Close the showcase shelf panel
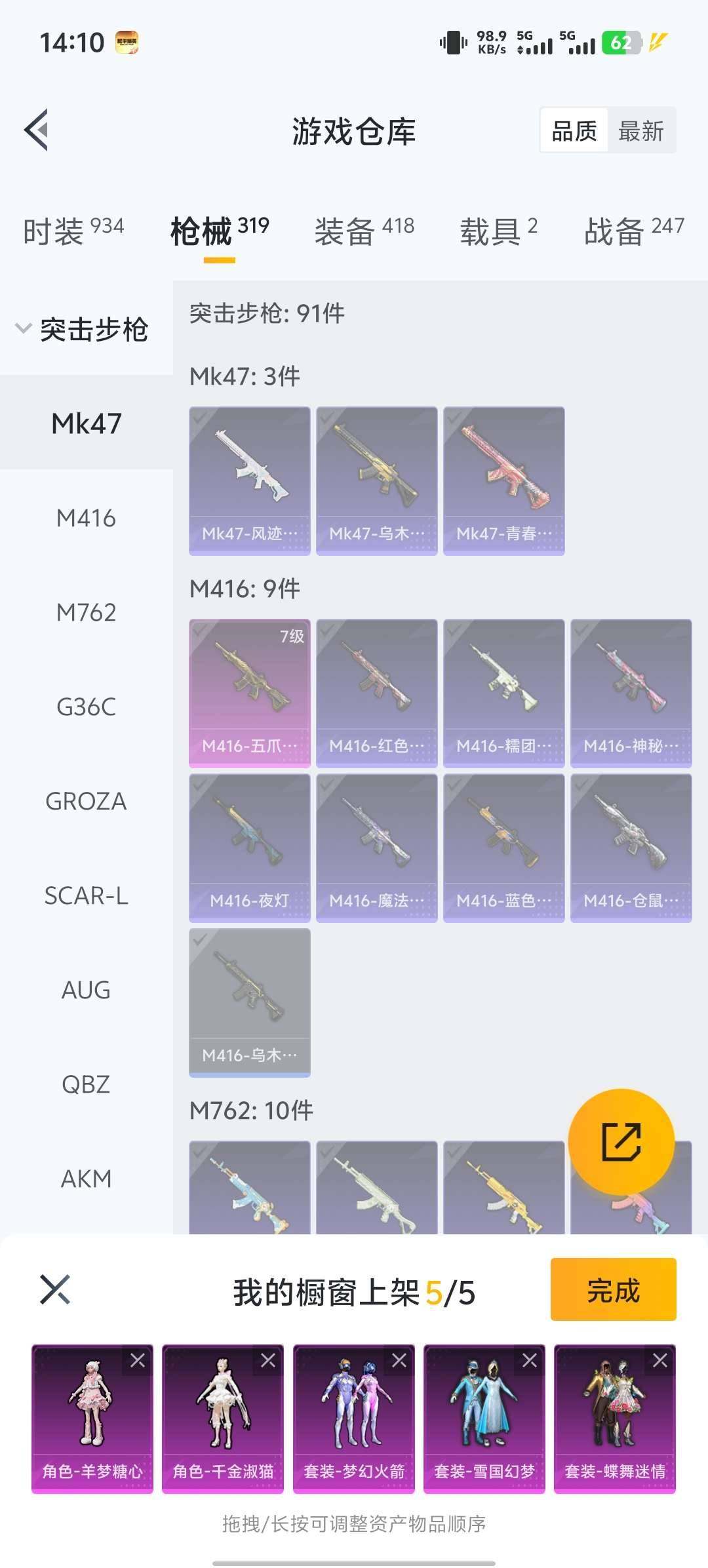Viewport: 708px width, 1568px height. [55, 1289]
